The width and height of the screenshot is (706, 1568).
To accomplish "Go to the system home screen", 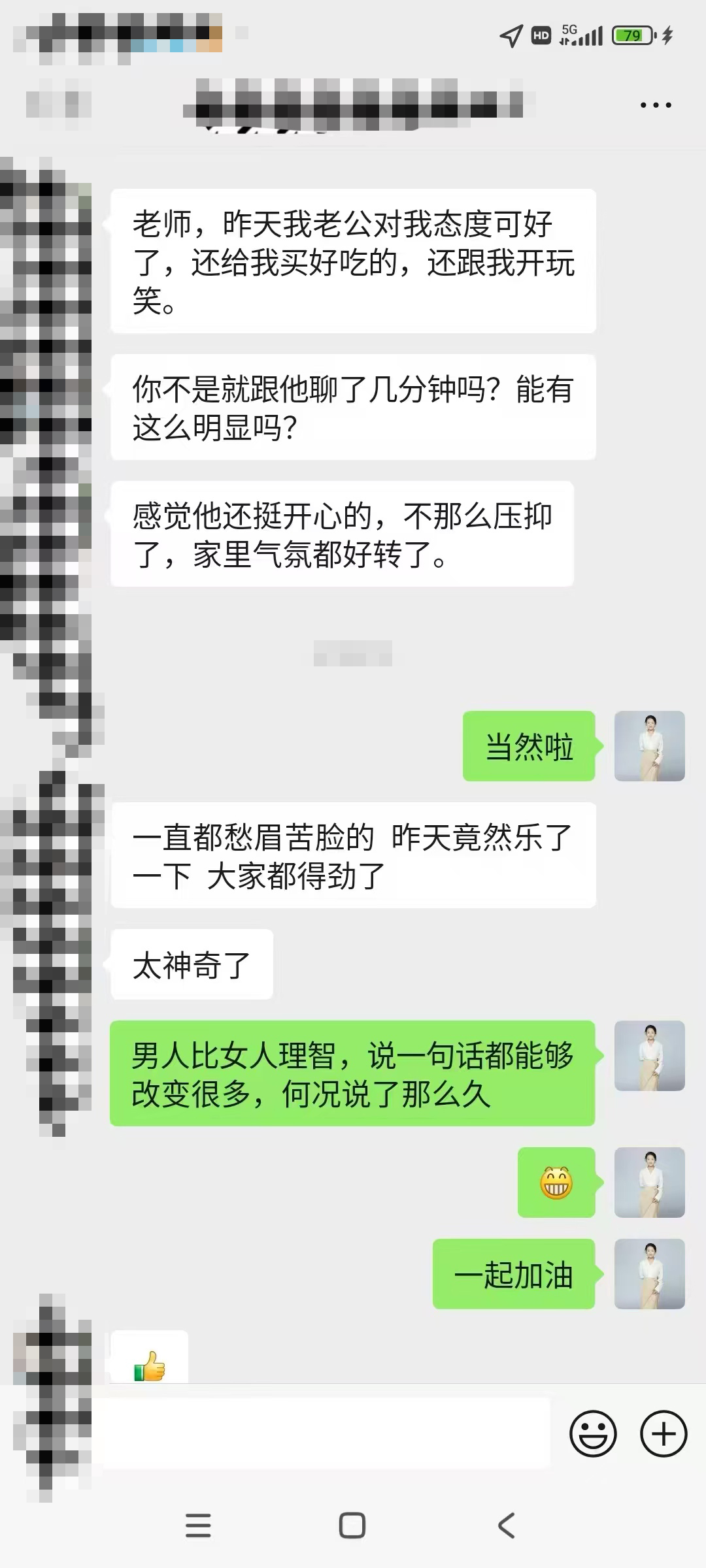I will coord(352,1526).
